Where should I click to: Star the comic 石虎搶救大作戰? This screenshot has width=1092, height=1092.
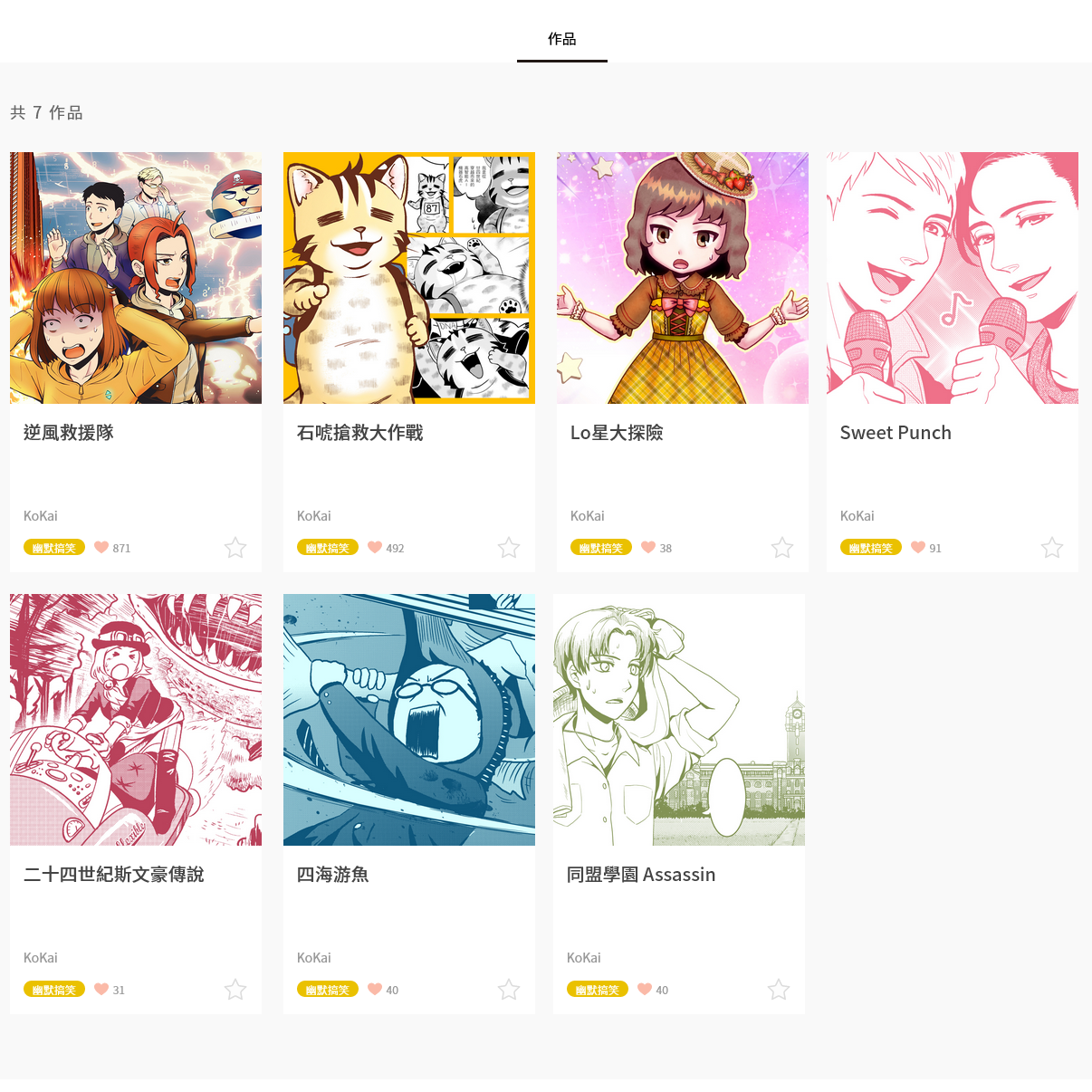[x=509, y=547]
